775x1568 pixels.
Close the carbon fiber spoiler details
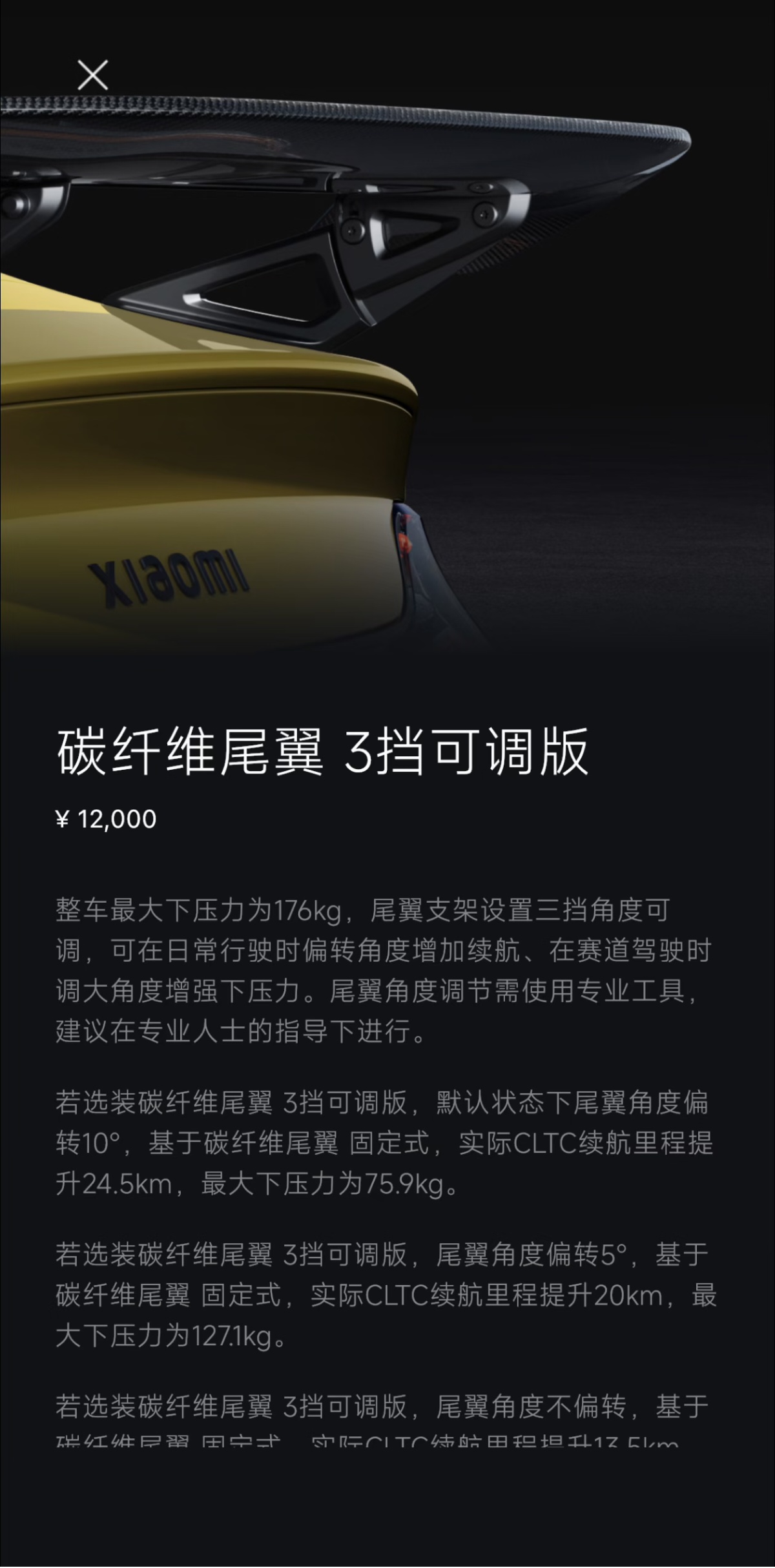click(93, 76)
